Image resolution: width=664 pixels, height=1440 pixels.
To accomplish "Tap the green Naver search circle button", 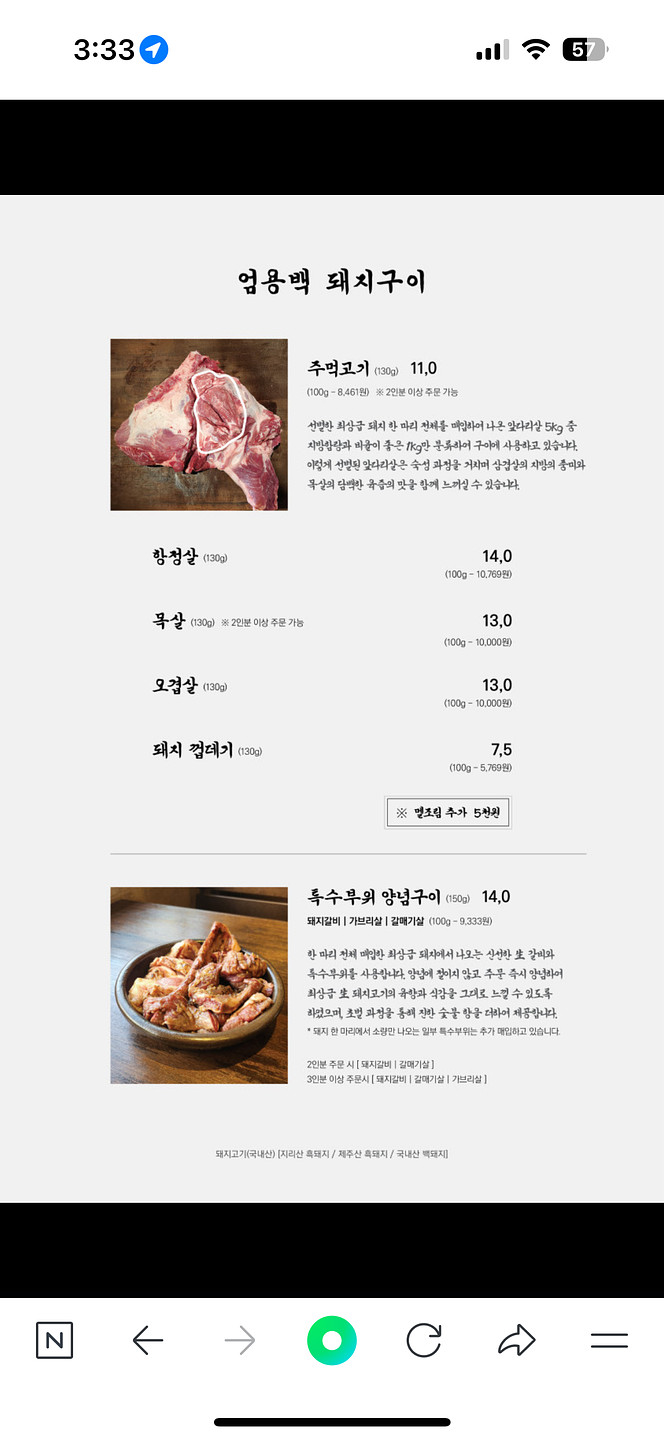I will click(331, 1340).
